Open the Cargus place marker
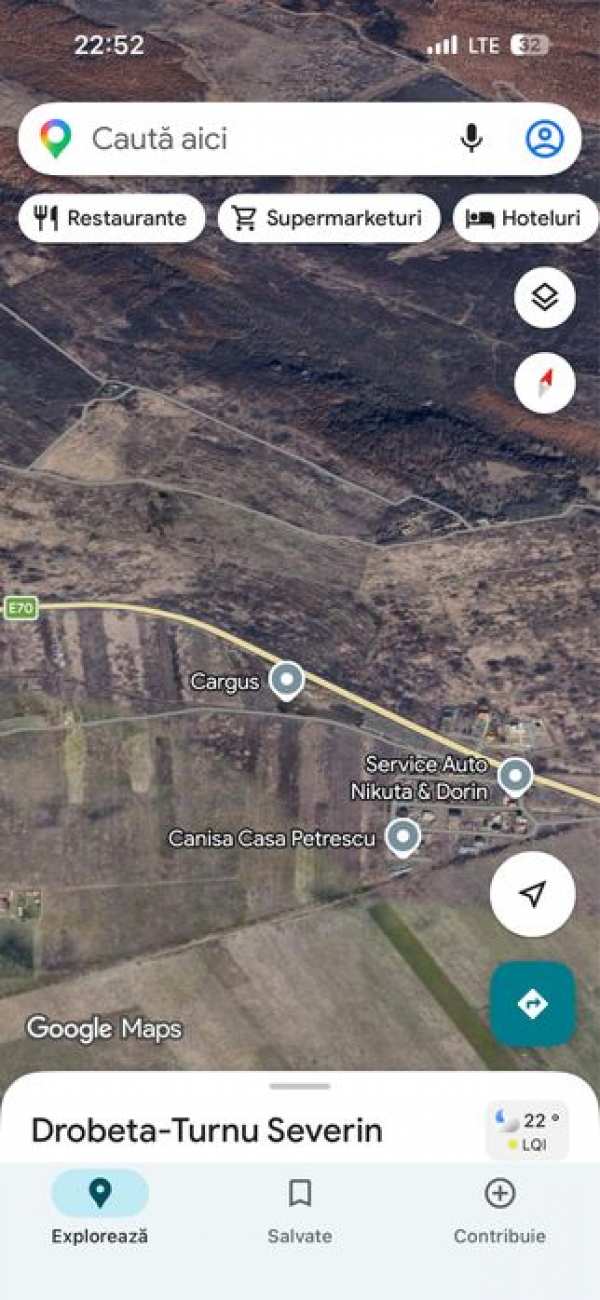This screenshot has height=1300, width=600. click(x=288, y=681)
